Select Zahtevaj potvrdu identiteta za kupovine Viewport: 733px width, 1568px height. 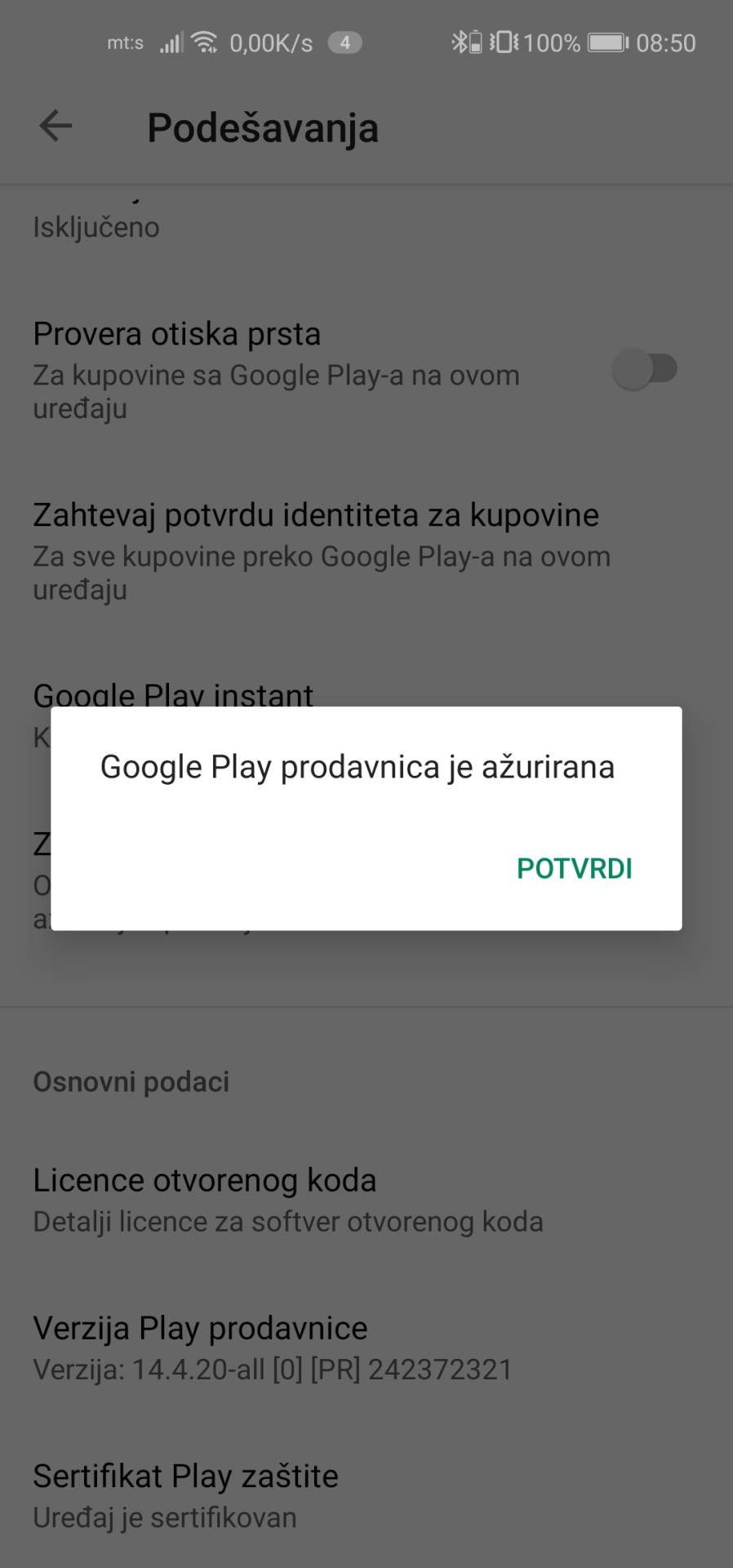coord(315,514)
